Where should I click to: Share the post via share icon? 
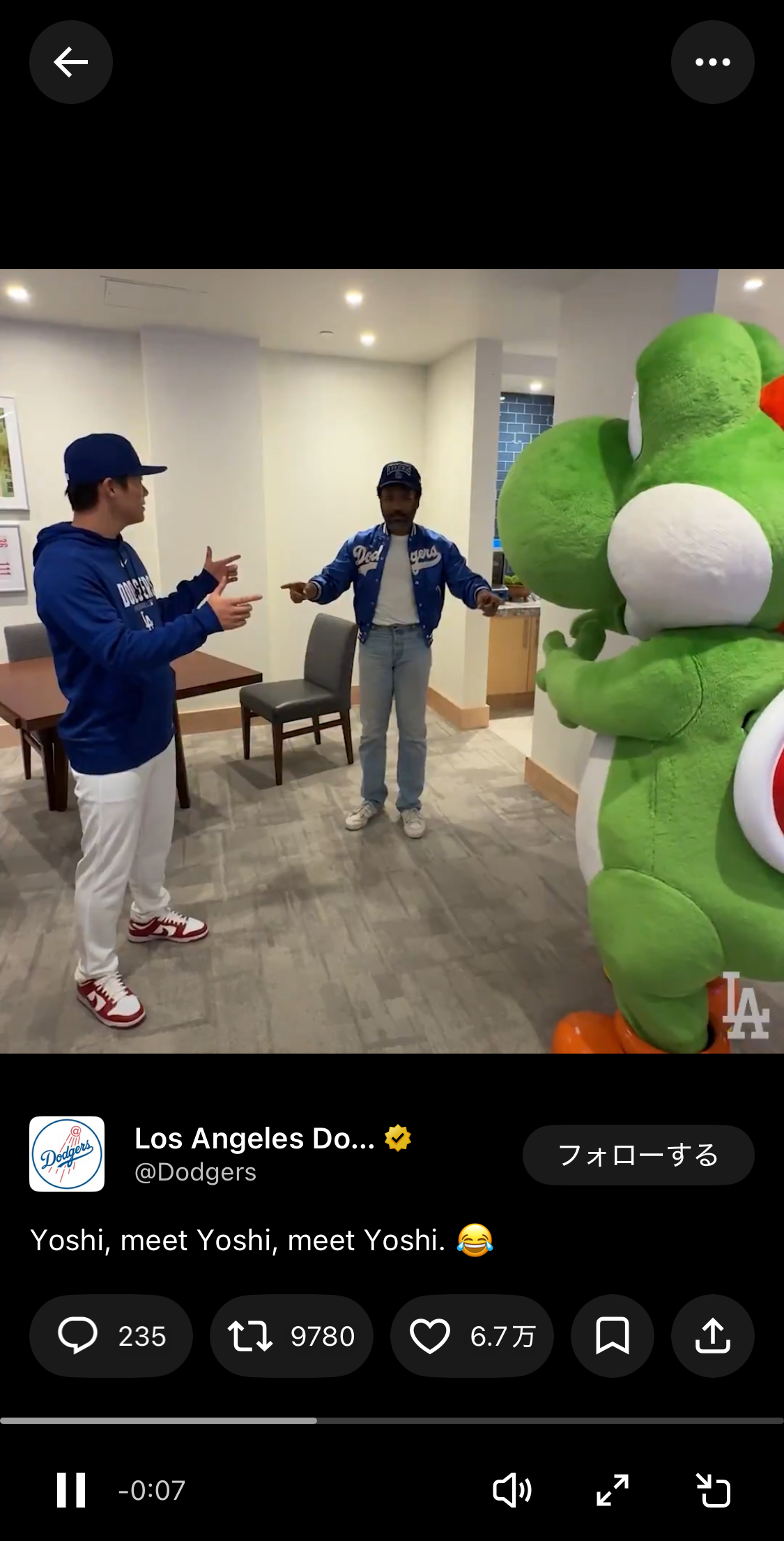(712, 1336)
